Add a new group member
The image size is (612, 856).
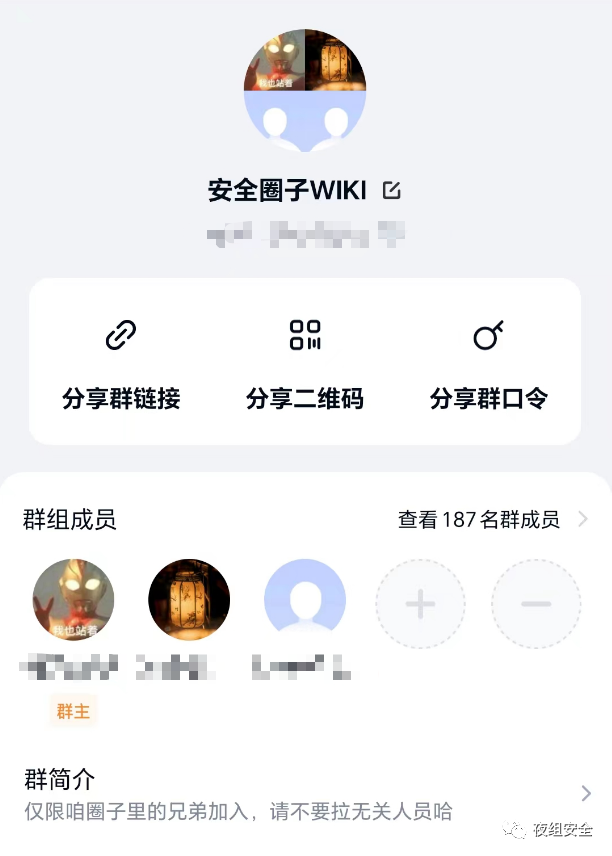[x=420, y=604]
